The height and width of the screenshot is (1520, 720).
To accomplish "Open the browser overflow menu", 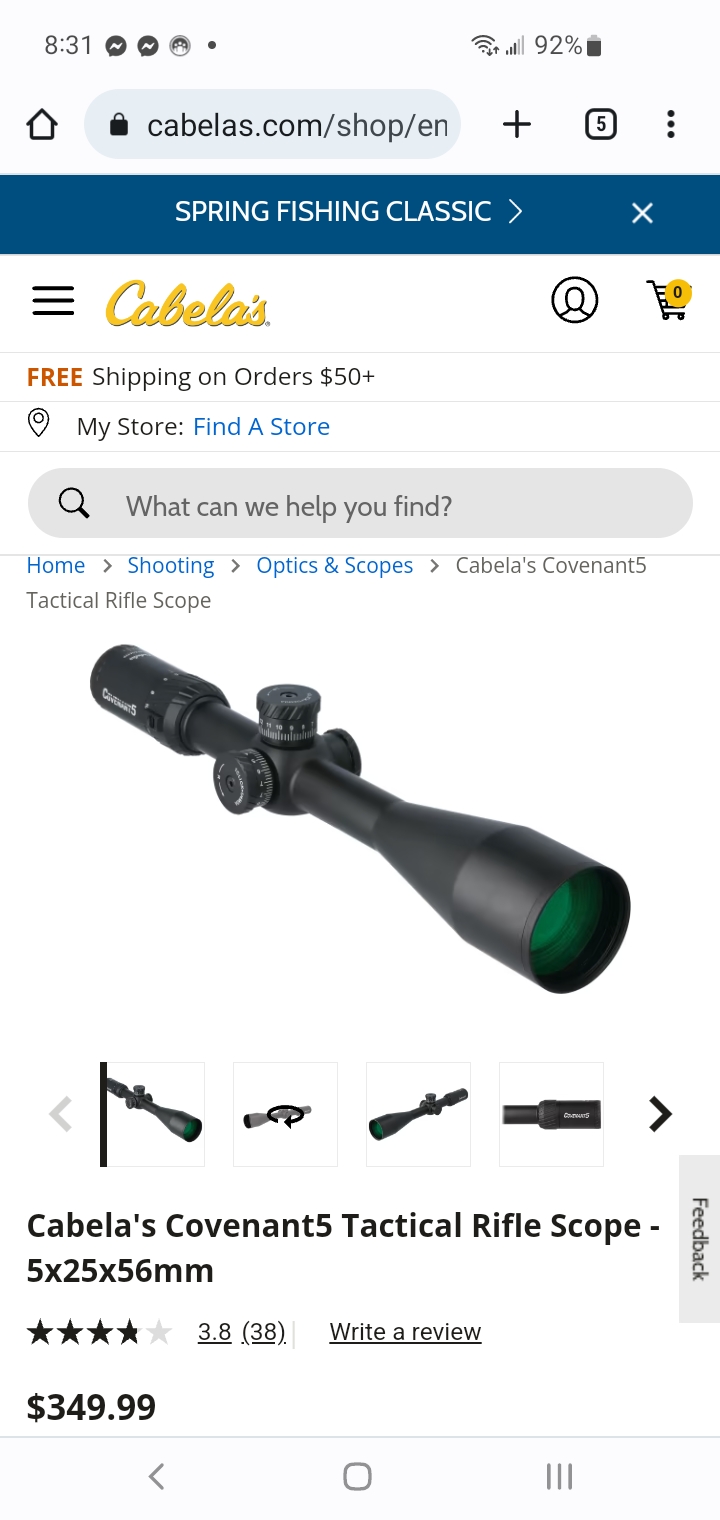I will pos(670,125).
